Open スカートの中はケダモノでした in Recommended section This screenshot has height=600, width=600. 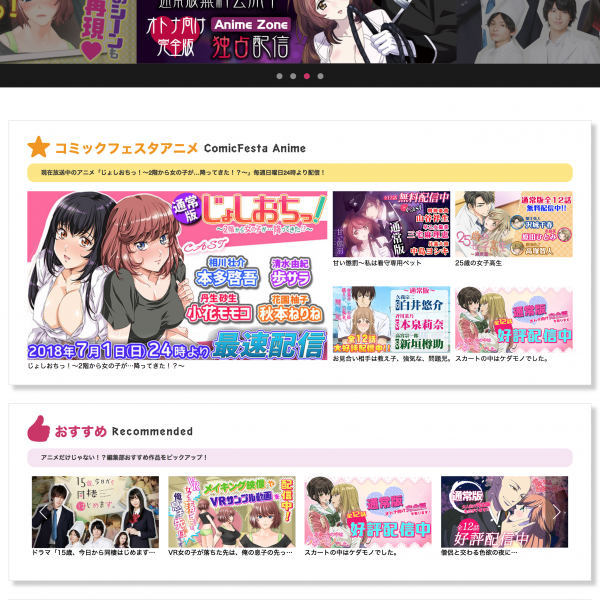click(368, 511)
